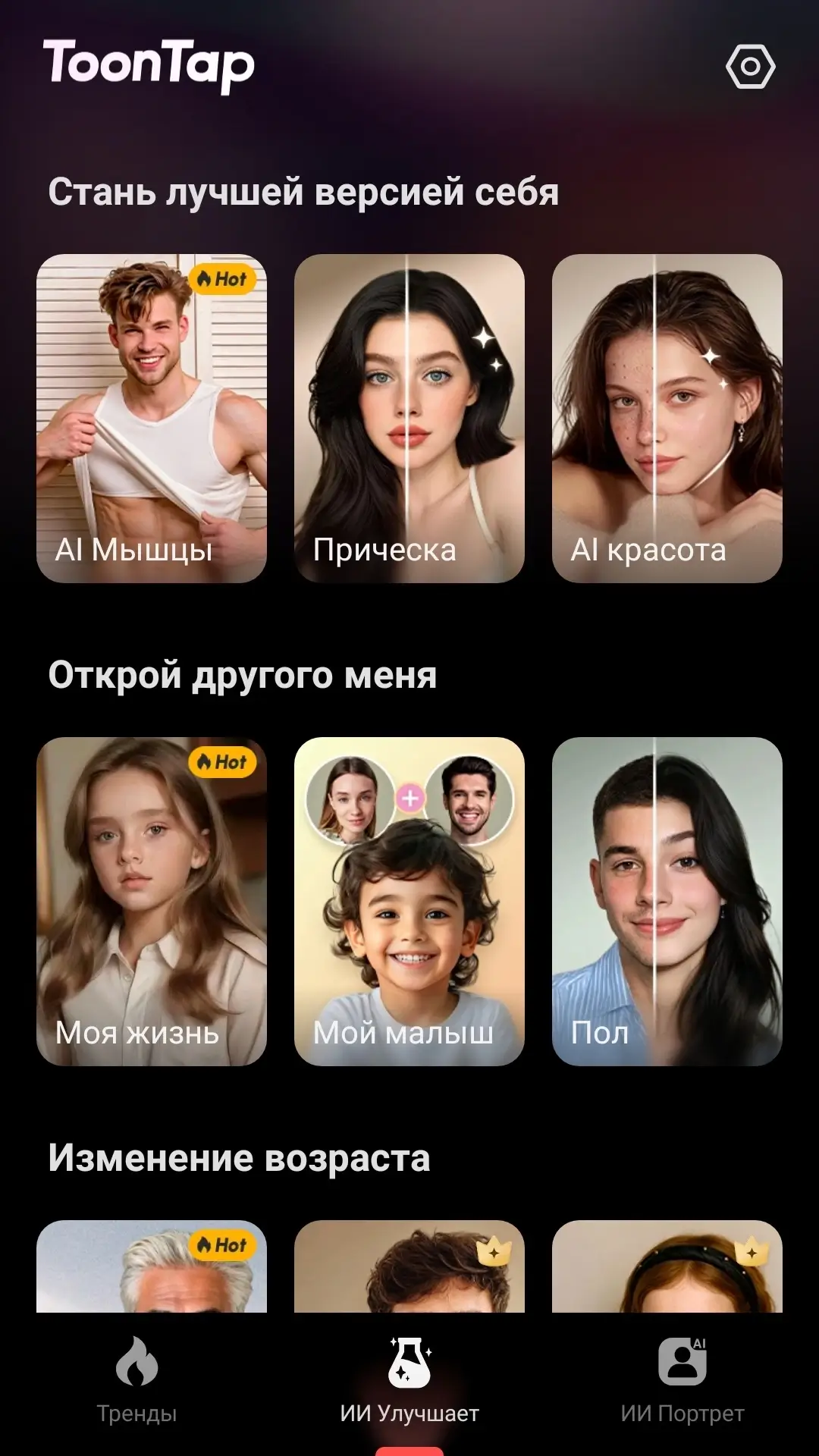Try the Моя жизнь effect
The height and width of the screenshot is (1456, 819).
152,901
